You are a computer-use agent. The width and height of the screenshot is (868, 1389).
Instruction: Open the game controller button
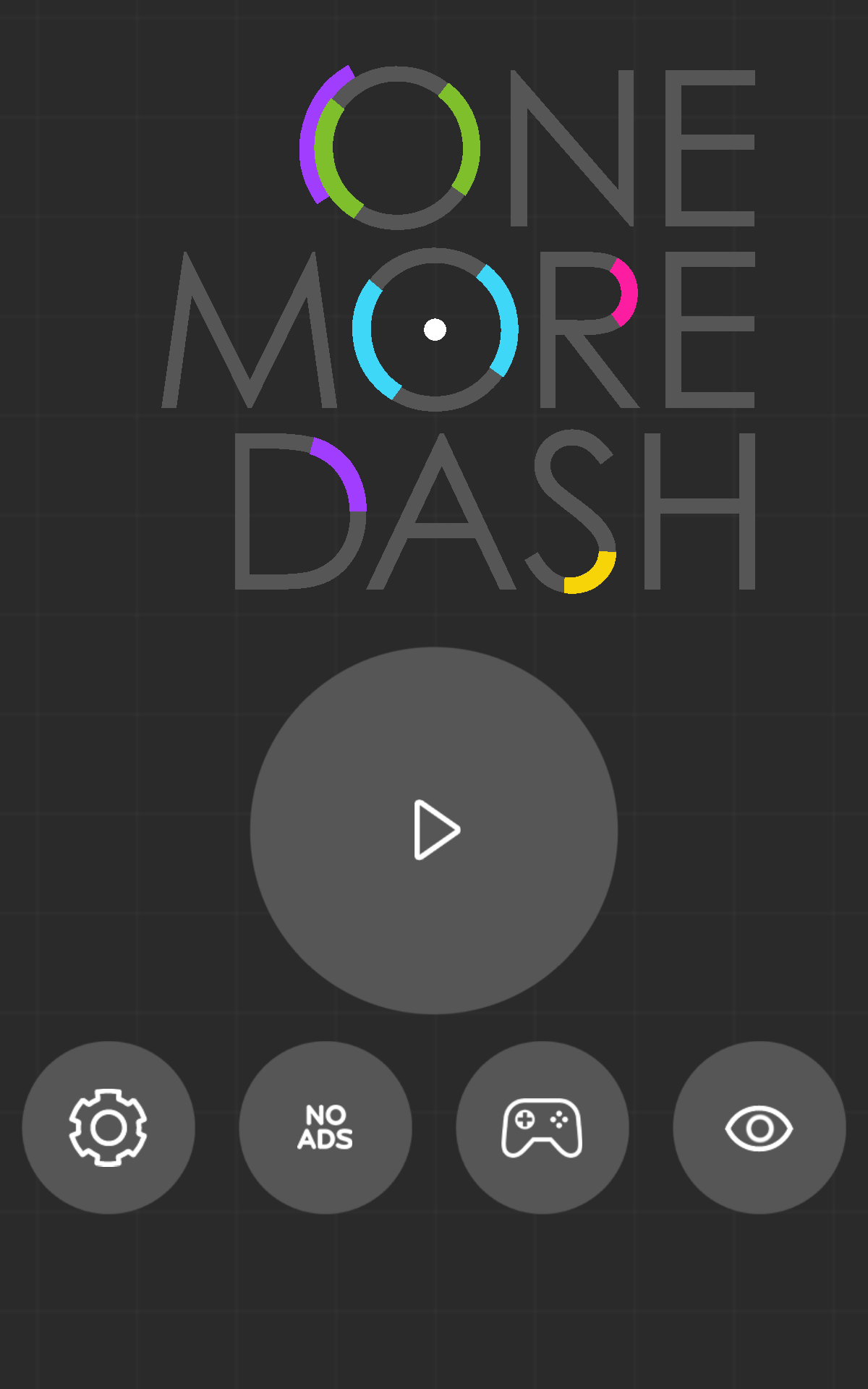pyautogui.click(x=542, y=1127)
